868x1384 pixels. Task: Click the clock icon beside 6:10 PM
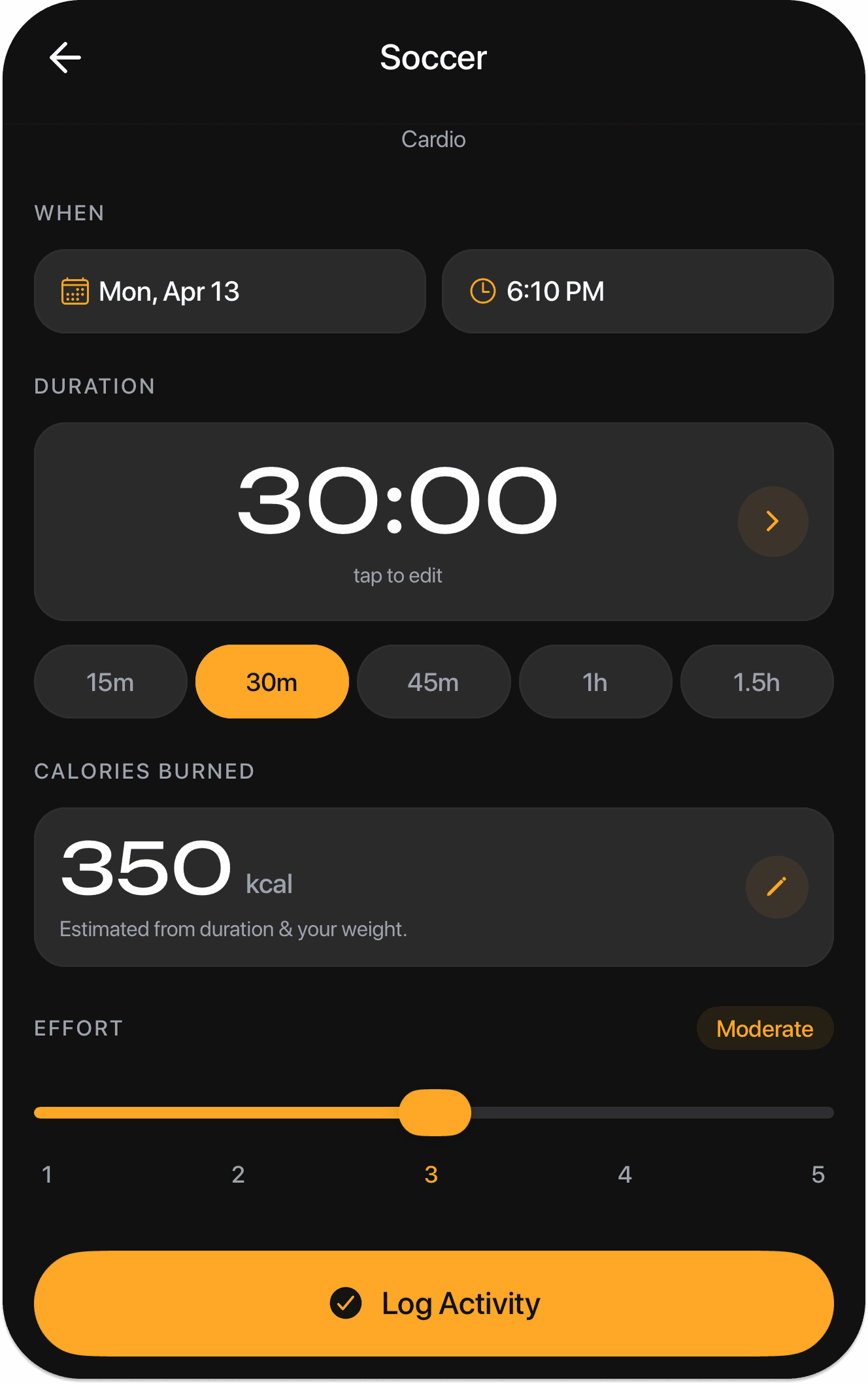(484, 292)
